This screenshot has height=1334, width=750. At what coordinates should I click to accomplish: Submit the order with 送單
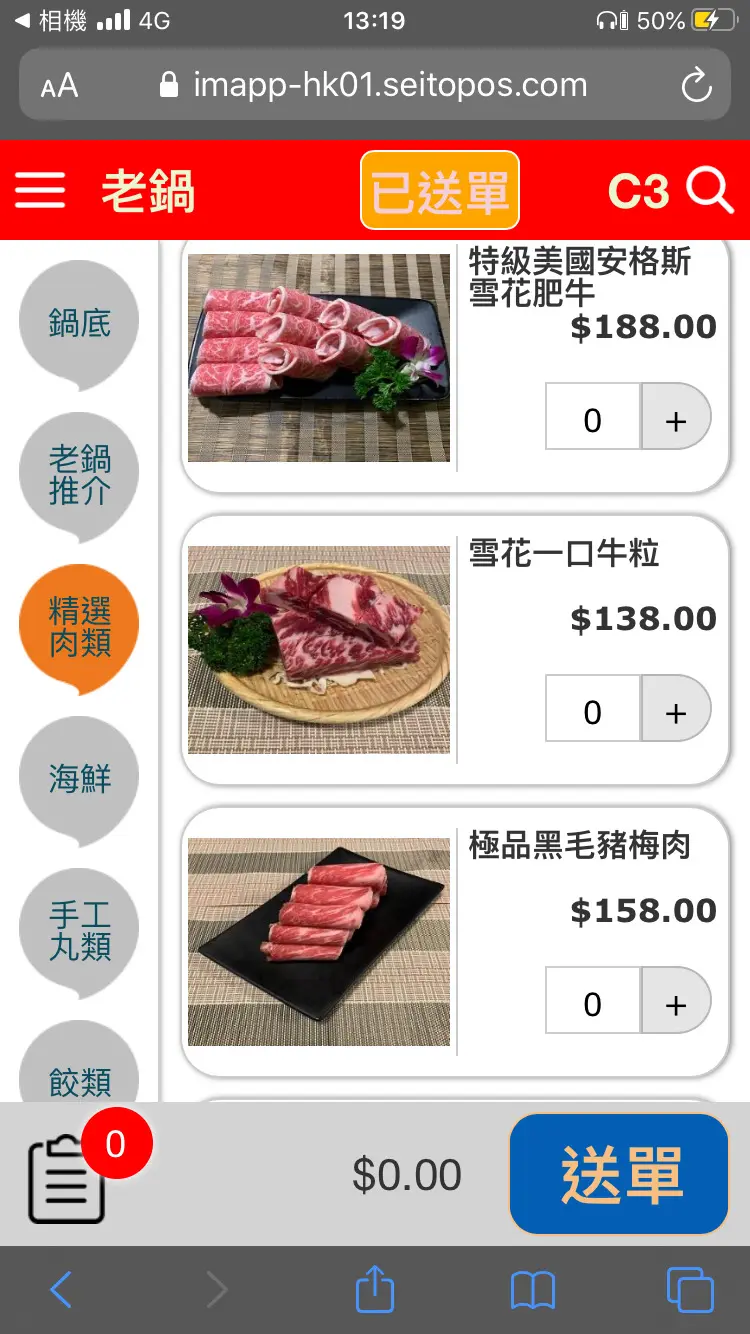[x=619, y=1174]
